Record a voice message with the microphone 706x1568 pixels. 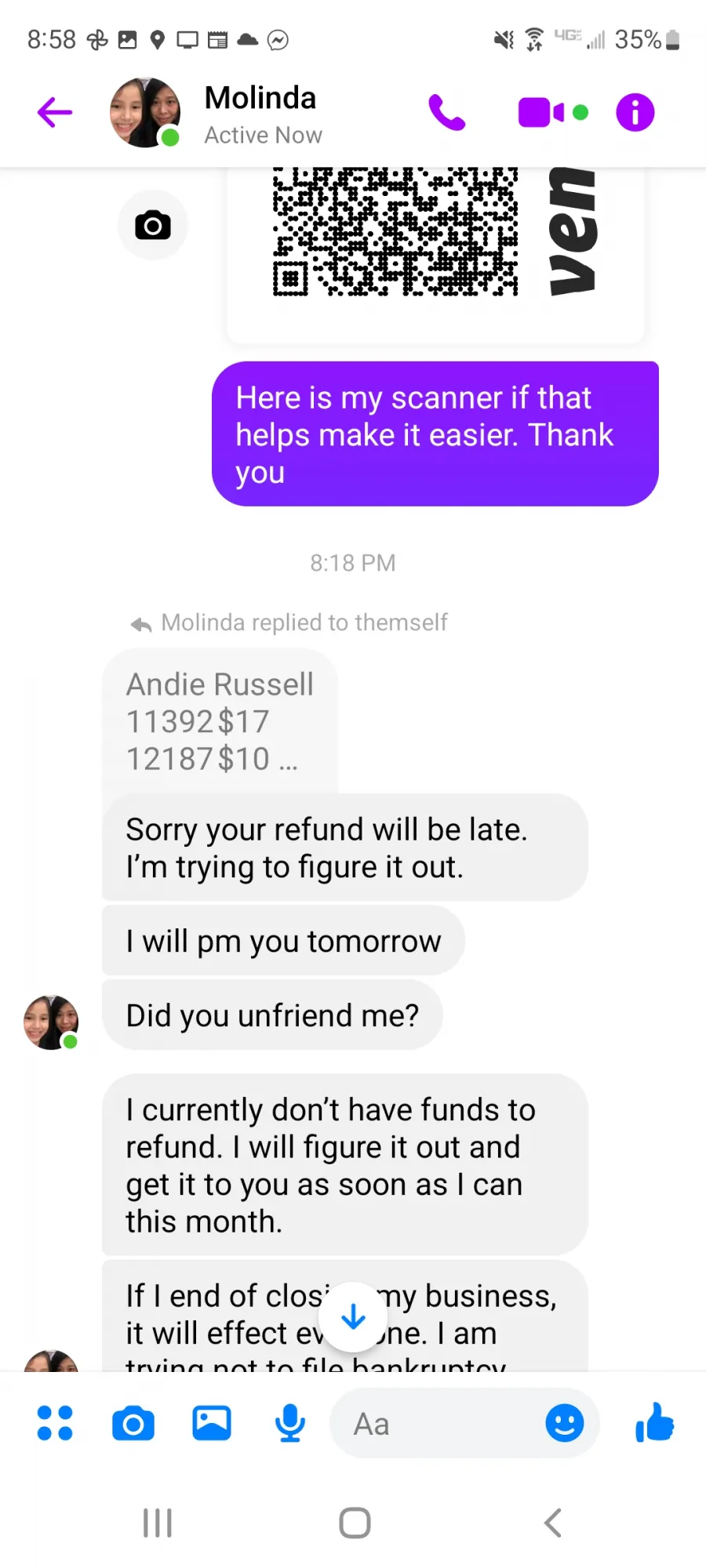(290, 1423)
